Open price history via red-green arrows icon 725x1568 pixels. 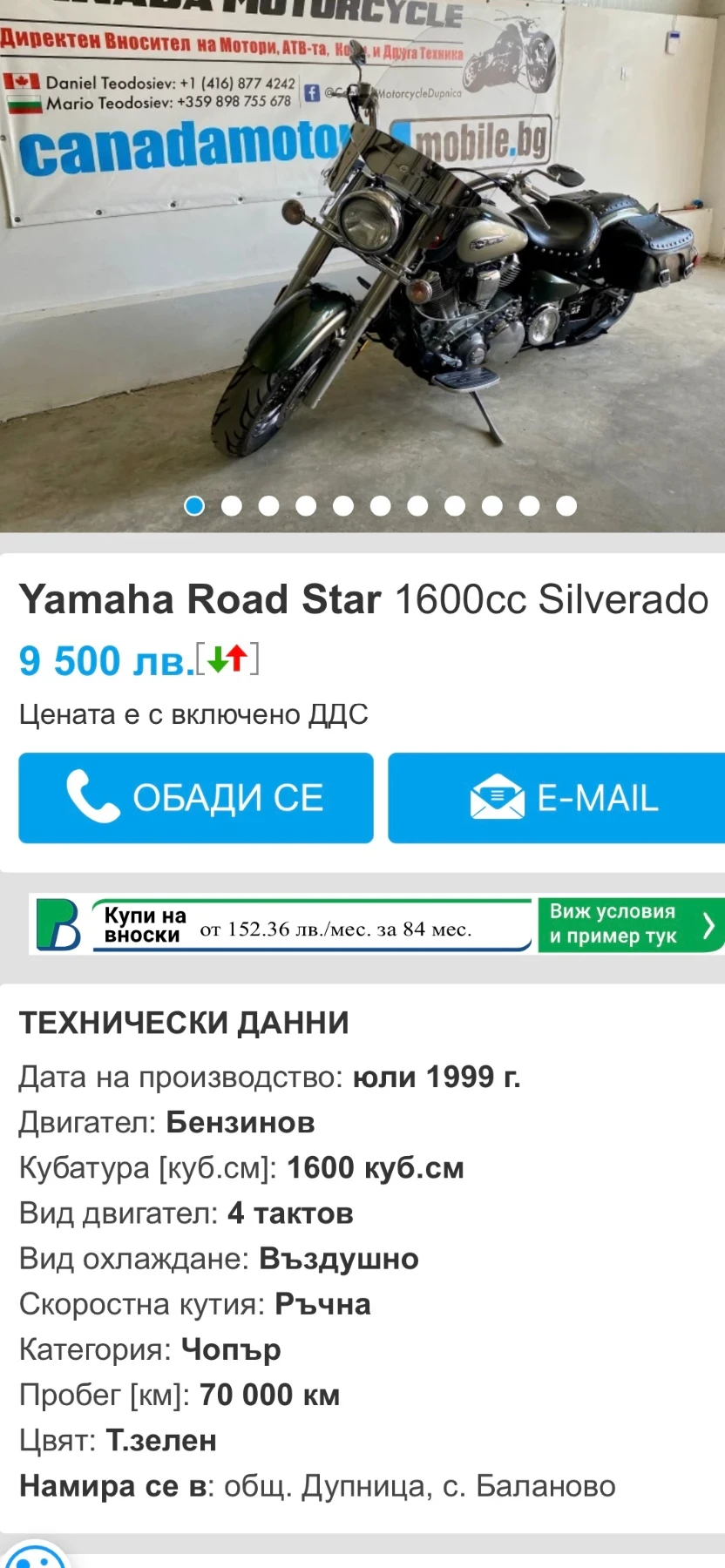[227, 659]
